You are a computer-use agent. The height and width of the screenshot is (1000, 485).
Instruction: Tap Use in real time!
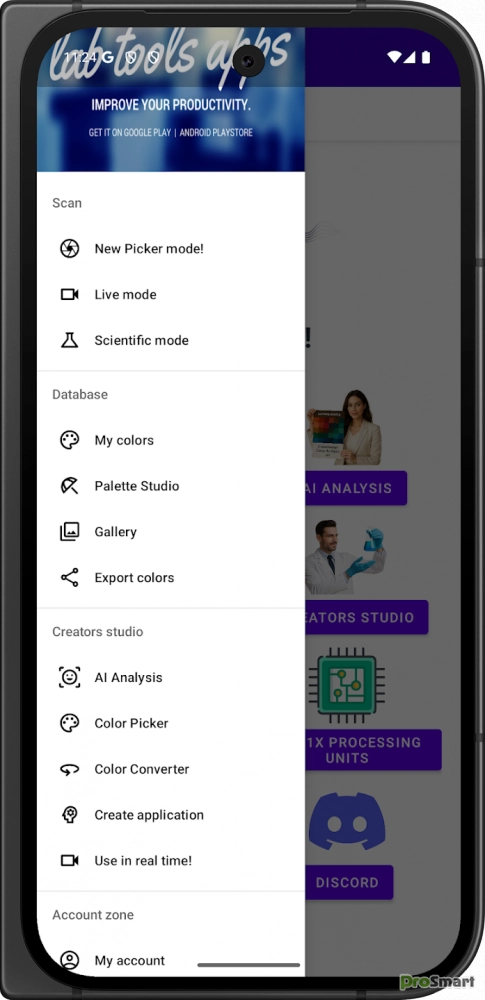(x=170, y=861)
